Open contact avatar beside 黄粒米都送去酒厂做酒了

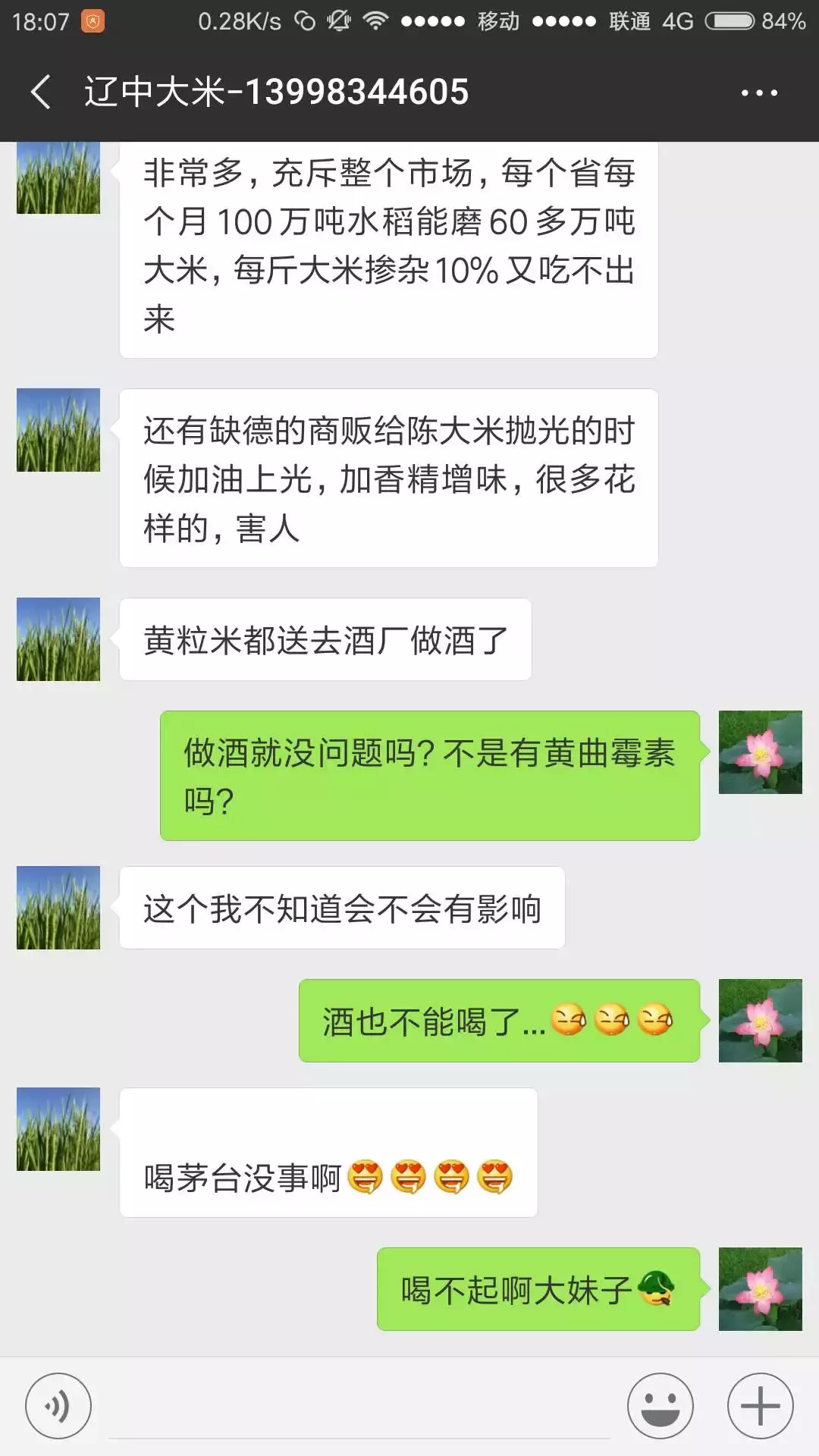58,639
